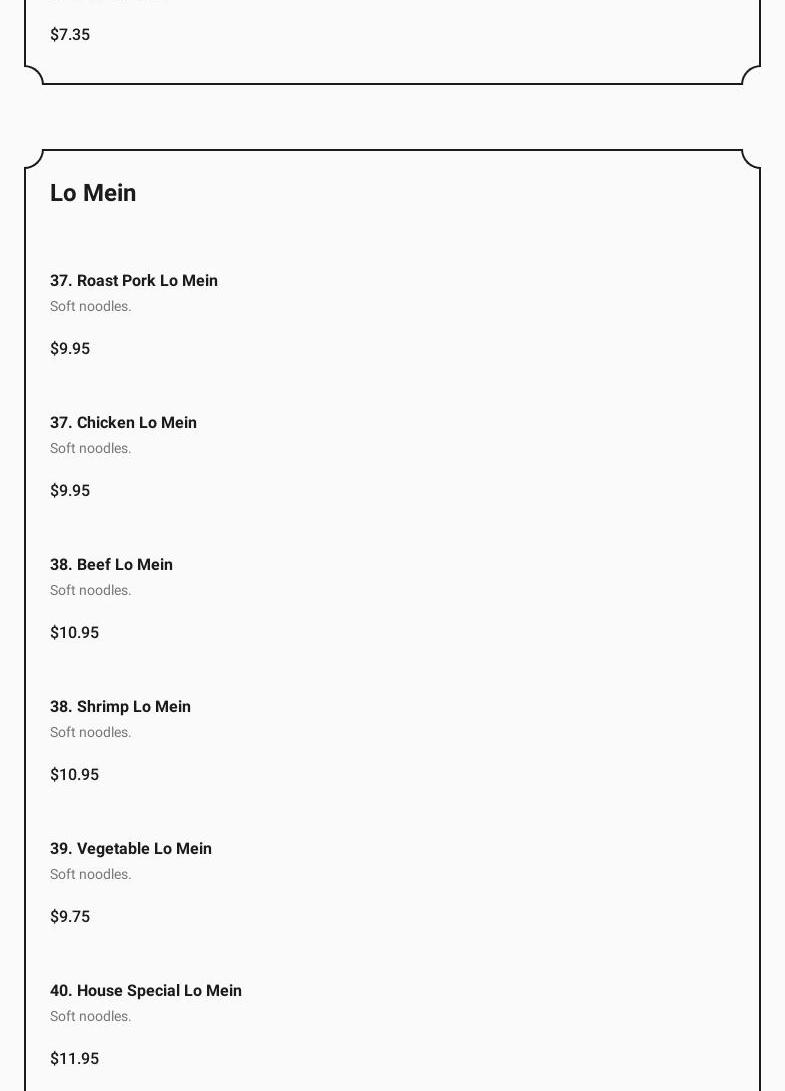The image size is (785, 1091).
Task: Select House Special Lo Mein
Action: tap(146, 991)
